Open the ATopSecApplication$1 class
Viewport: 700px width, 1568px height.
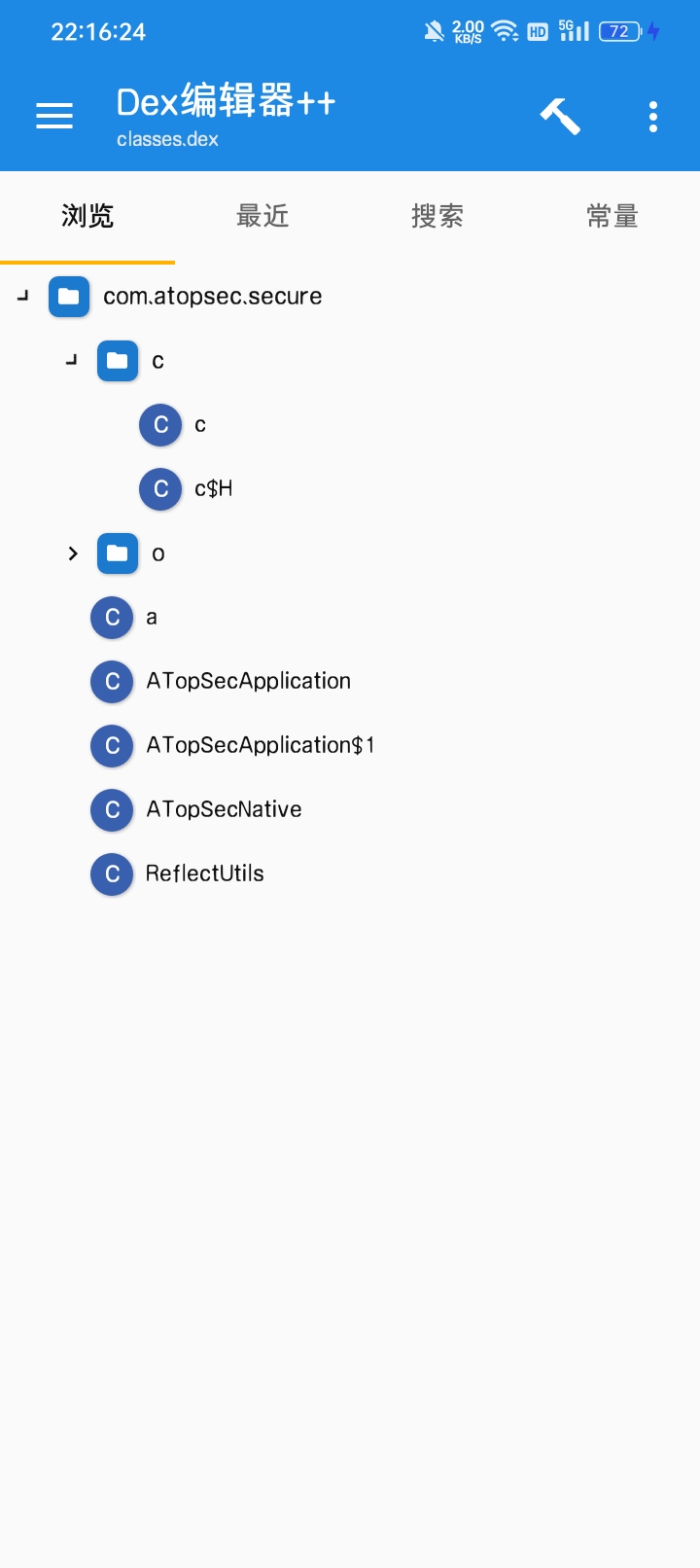[x=261, y=745]
